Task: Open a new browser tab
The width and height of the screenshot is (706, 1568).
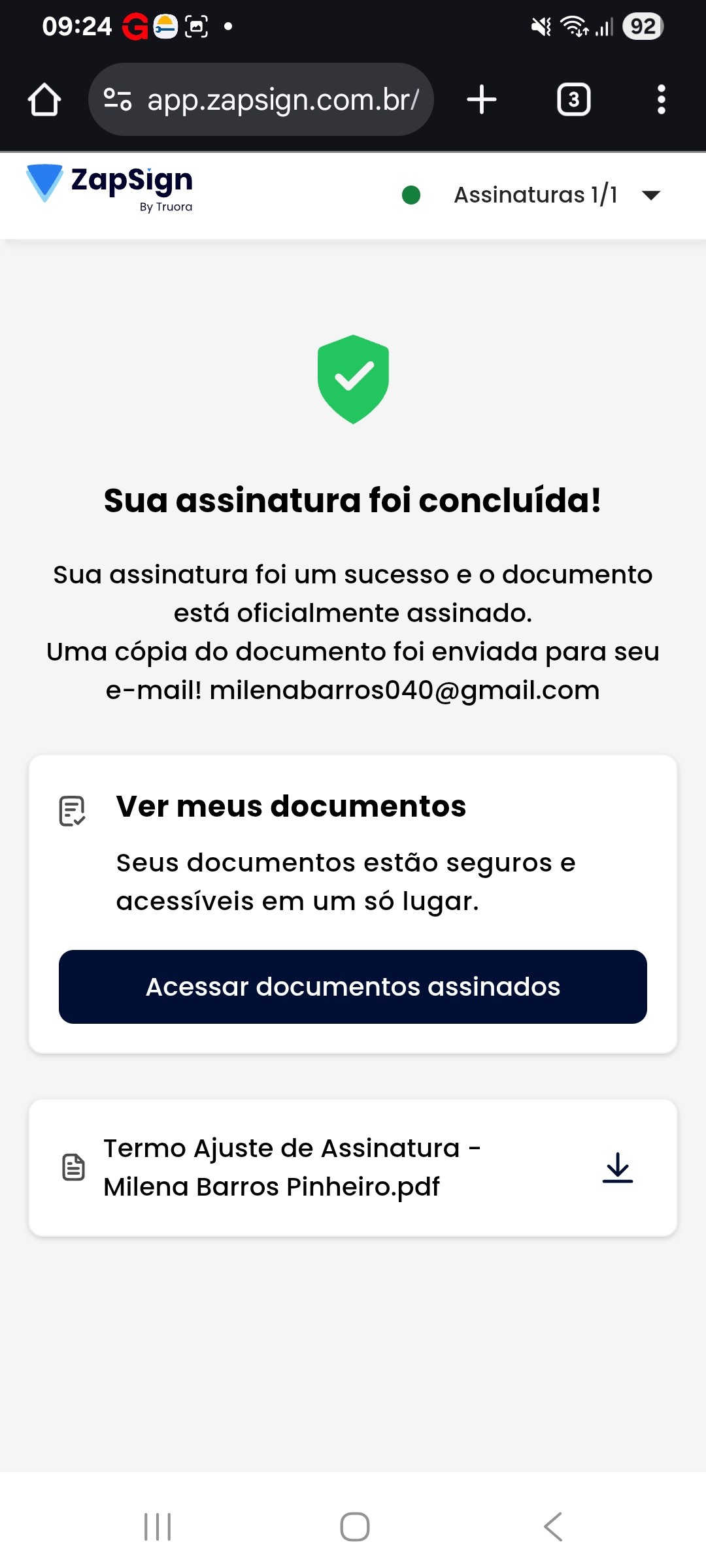Action: point(482,100)
